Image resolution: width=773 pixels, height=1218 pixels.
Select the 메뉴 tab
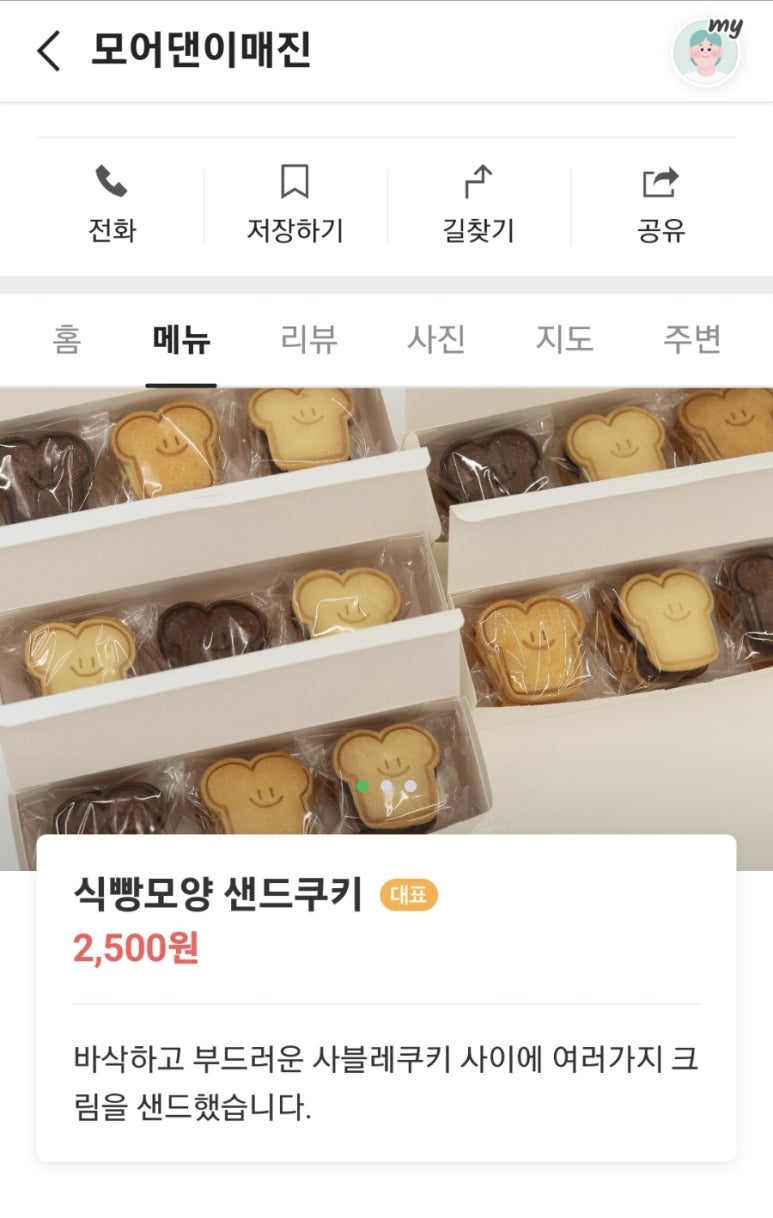[181, 340]
